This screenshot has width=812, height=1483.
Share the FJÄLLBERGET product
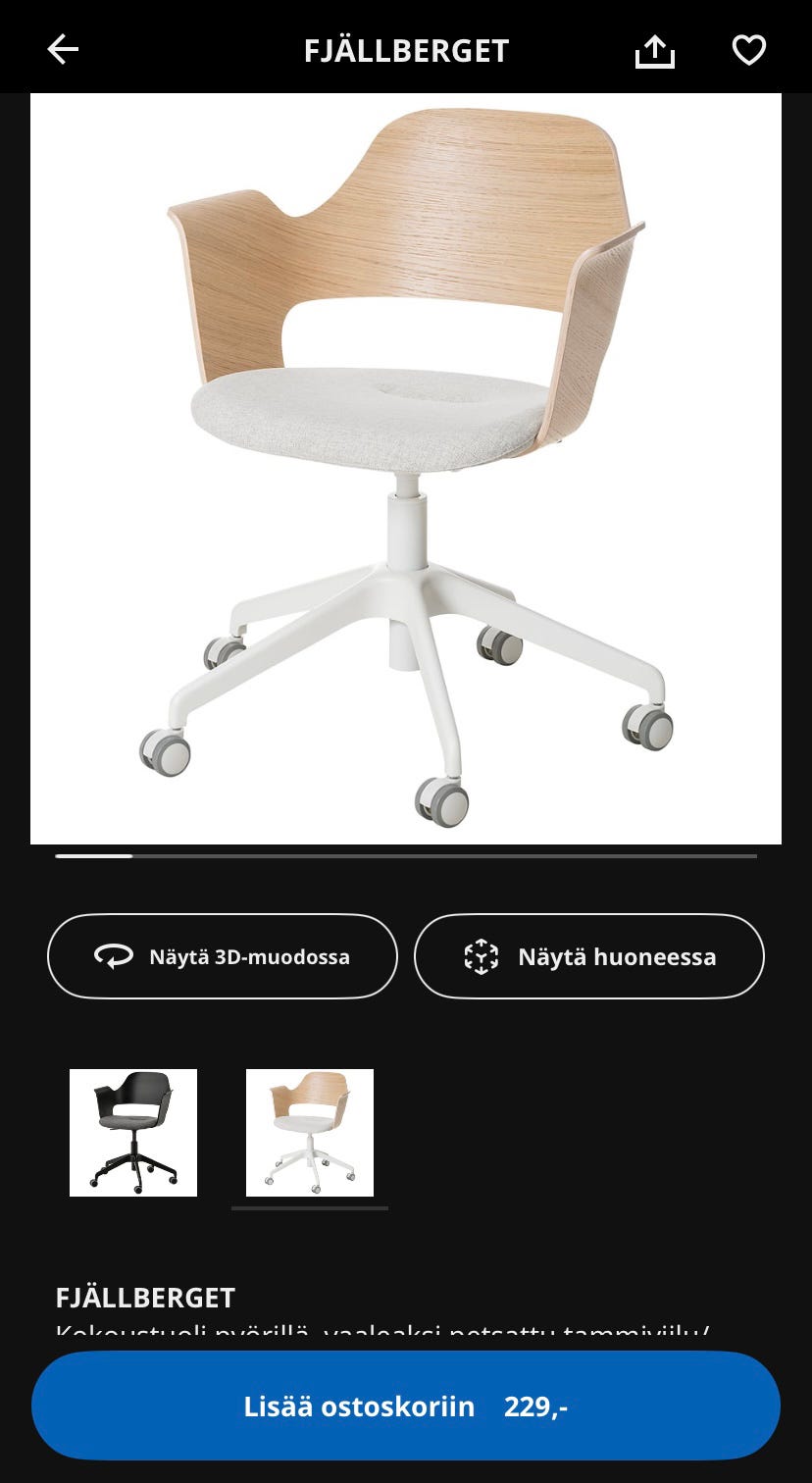point(654,50)
